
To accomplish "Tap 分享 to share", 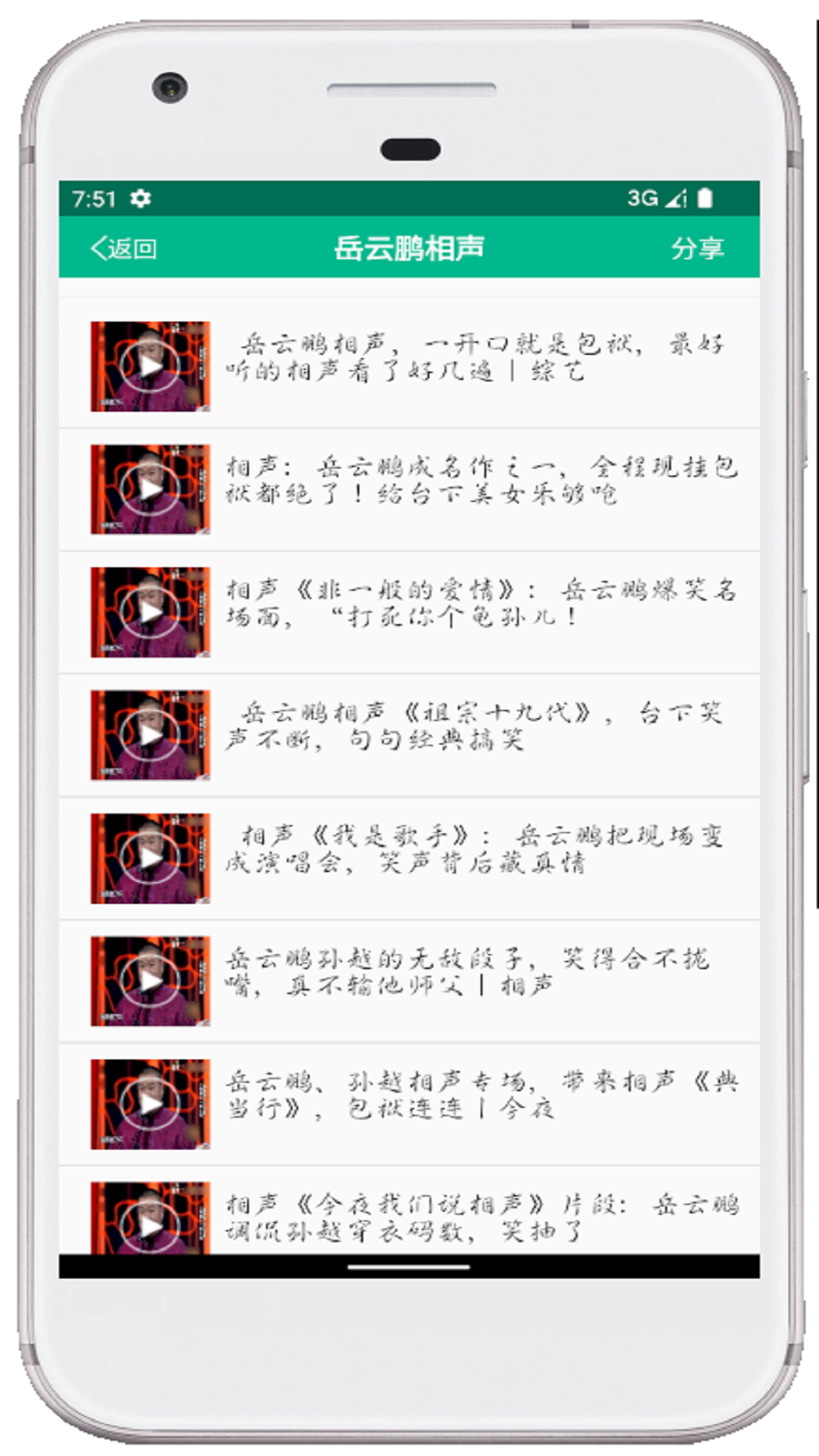I will (x=696, y=248).
